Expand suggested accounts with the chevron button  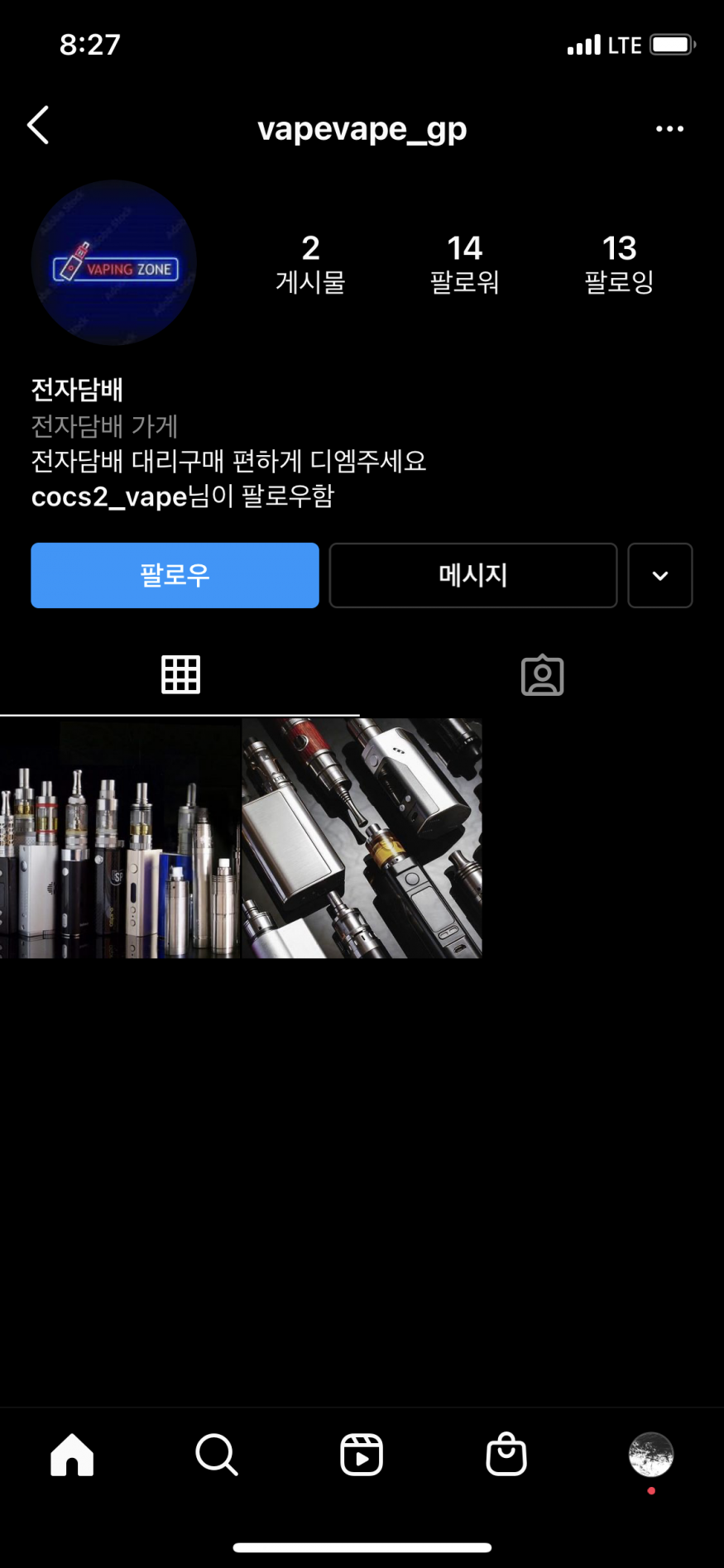pos(659,575)
